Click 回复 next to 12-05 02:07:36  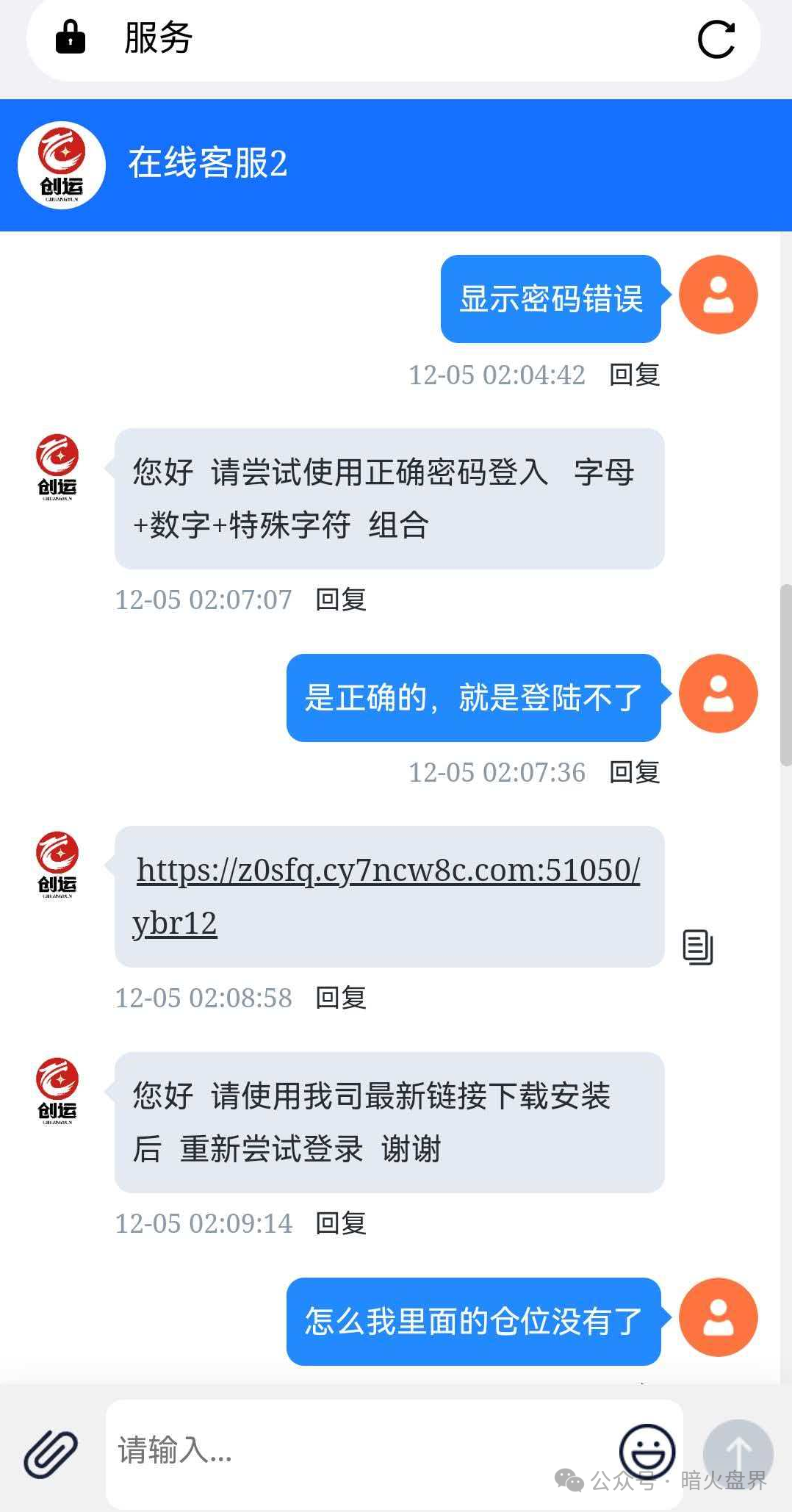click(x=633, y=772)
